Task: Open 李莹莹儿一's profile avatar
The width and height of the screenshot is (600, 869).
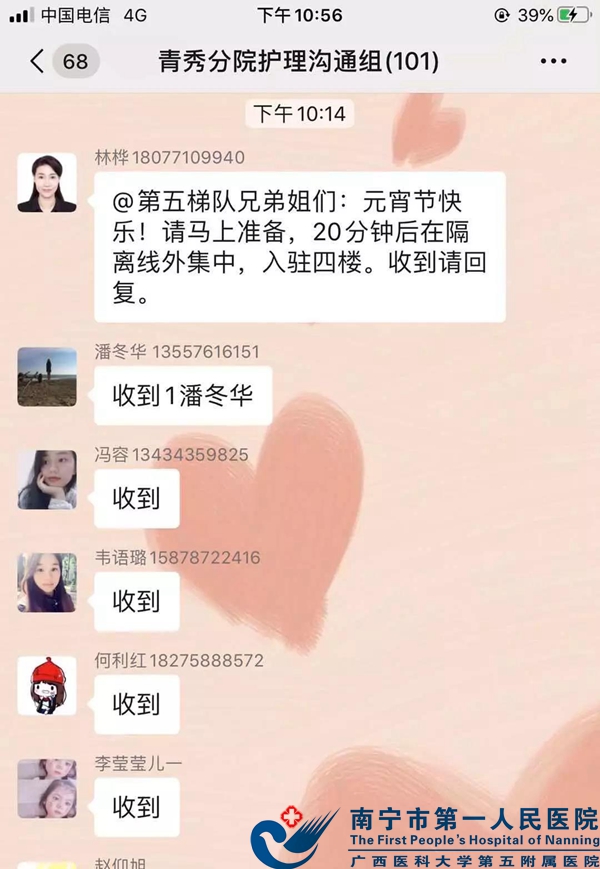Action: click(47, 789)
